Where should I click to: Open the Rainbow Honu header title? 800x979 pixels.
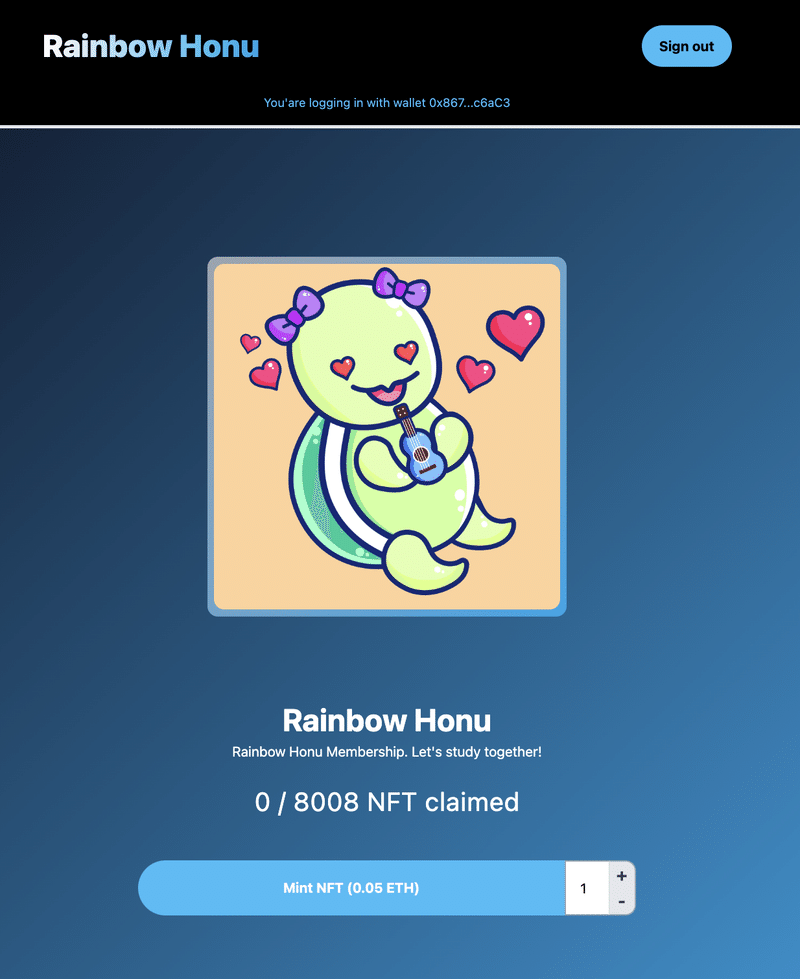(151, 46)
